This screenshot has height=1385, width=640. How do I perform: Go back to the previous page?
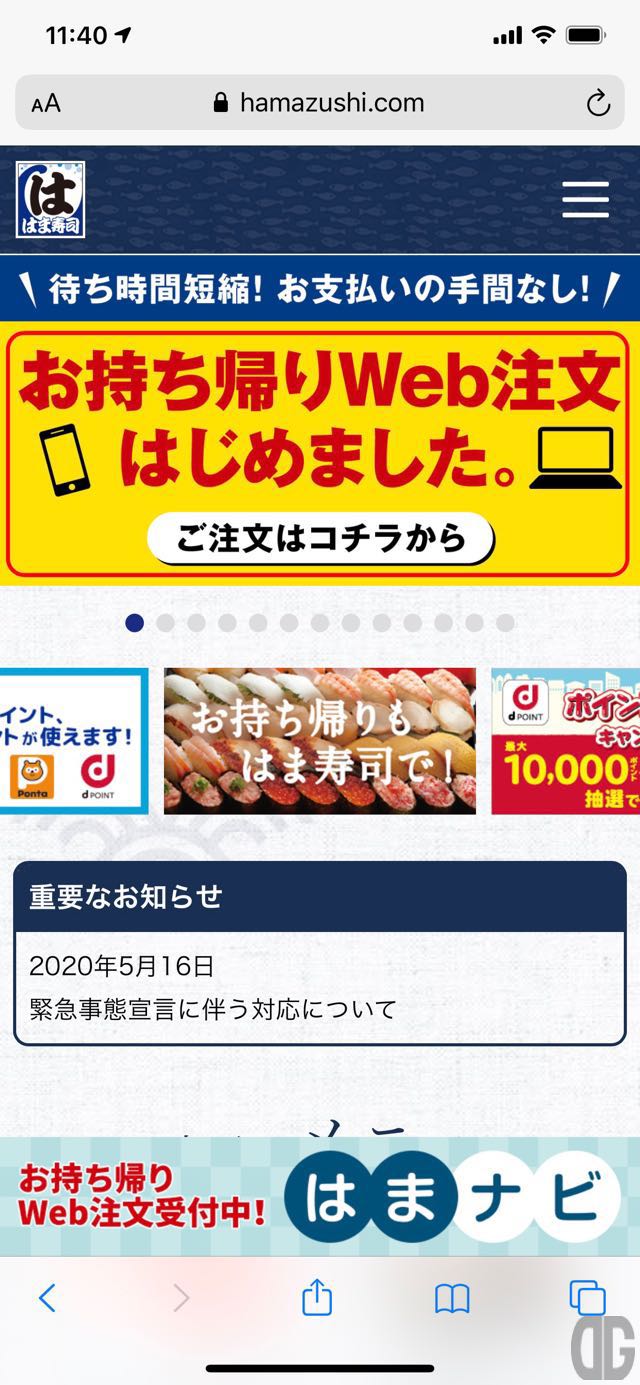point(47,1298)
